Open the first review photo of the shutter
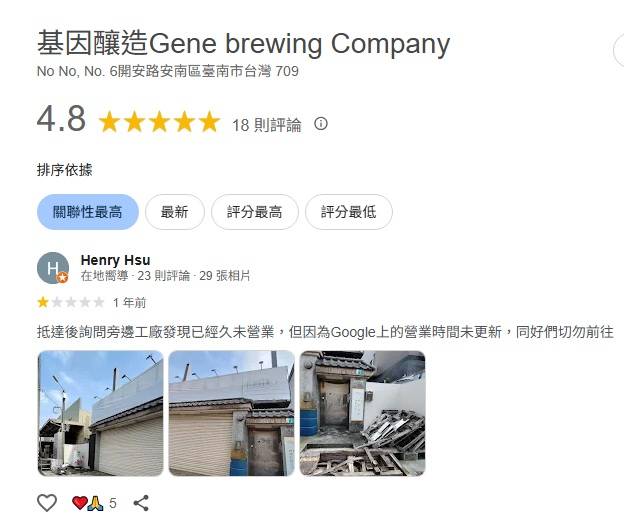The height and width of the screenshot is (529, 624). click(x=100, y=413)
